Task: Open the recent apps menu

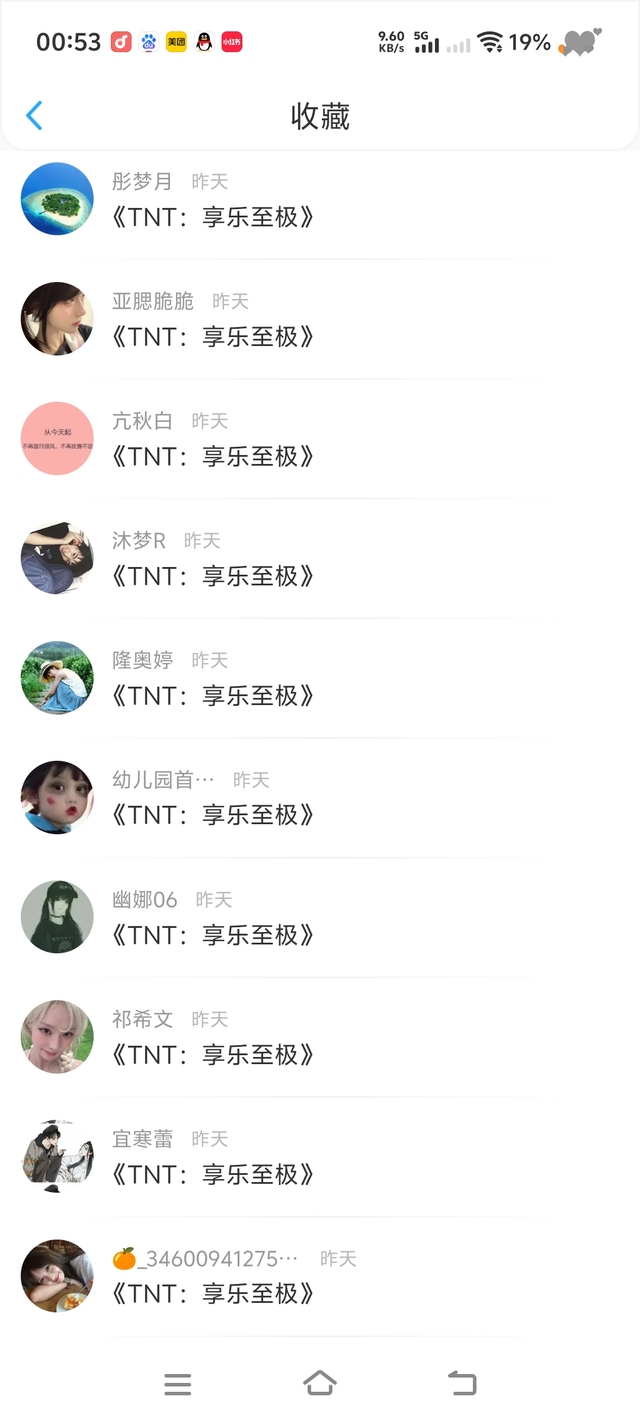Action: (177, 1384)
